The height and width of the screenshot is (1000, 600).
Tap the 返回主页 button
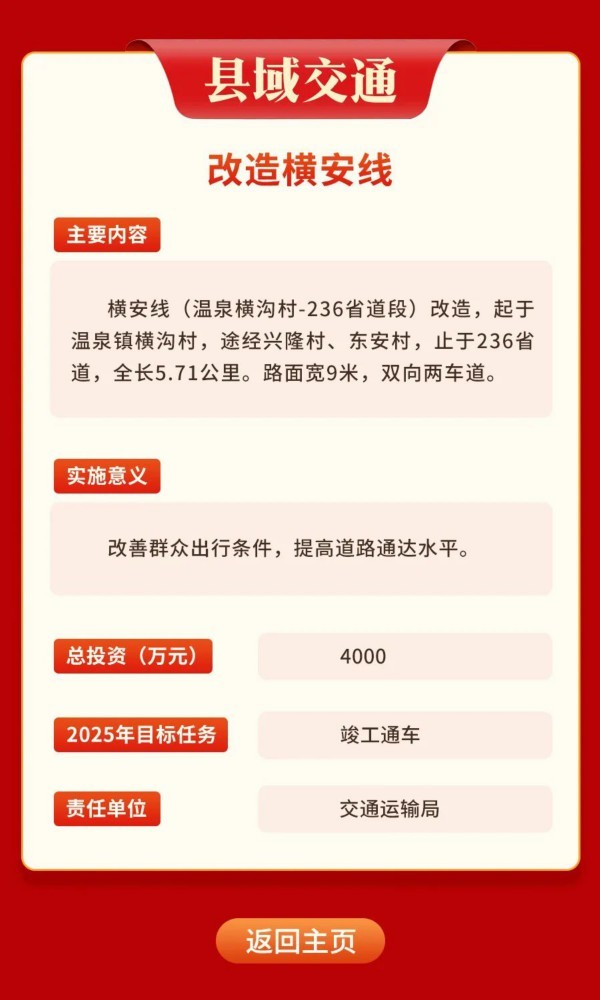[x=300, y=941]
